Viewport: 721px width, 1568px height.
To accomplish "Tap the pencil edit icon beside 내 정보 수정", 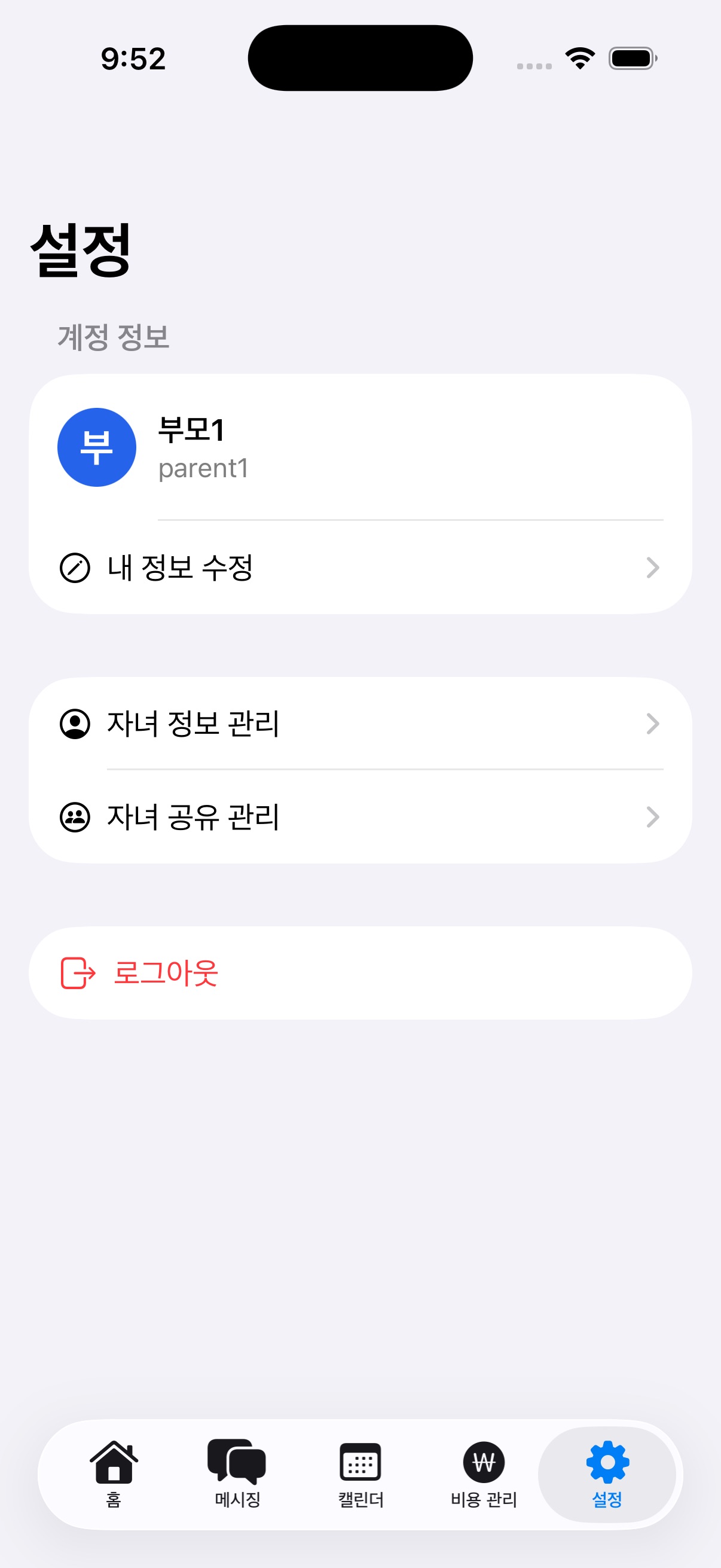I will point(75,568).
